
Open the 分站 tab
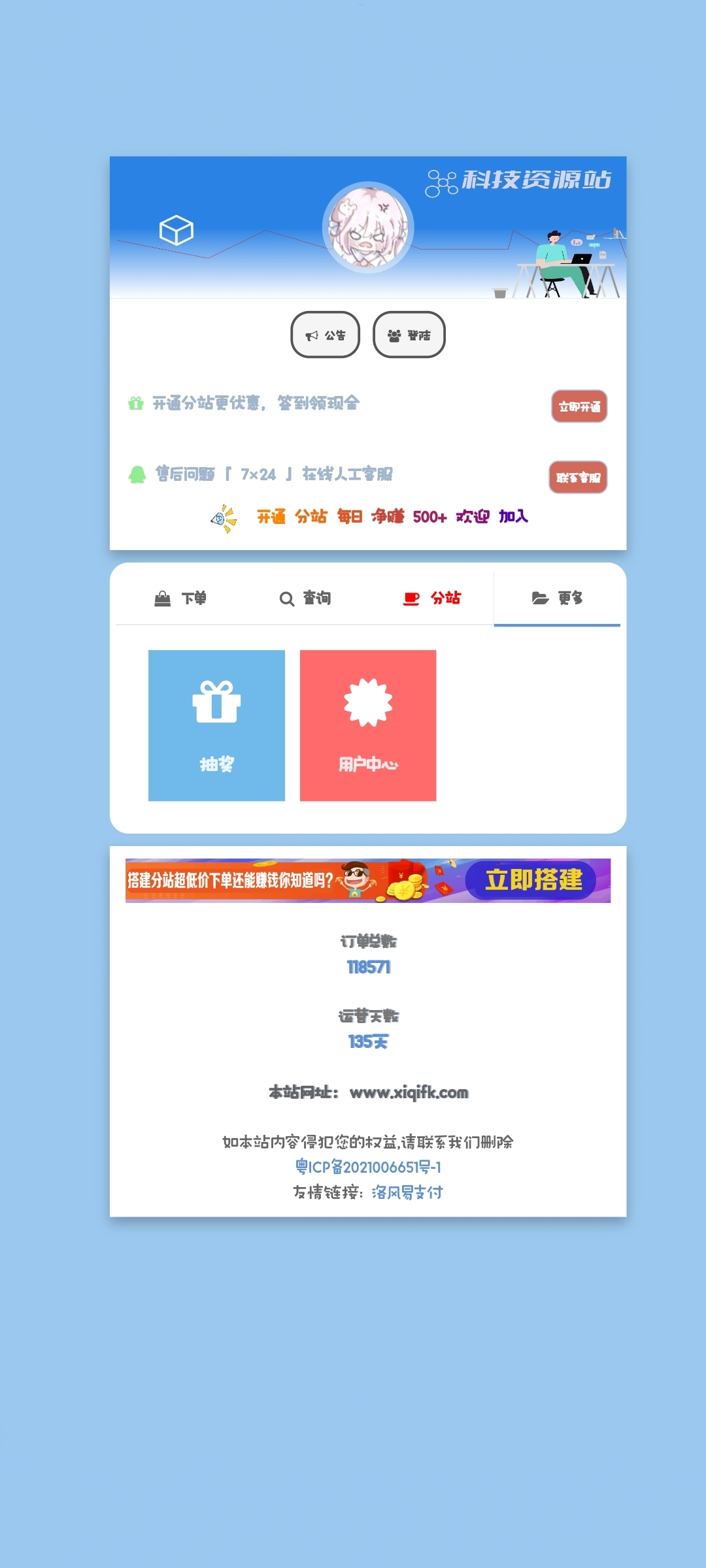pyautogui.click(x=432, y=598)
